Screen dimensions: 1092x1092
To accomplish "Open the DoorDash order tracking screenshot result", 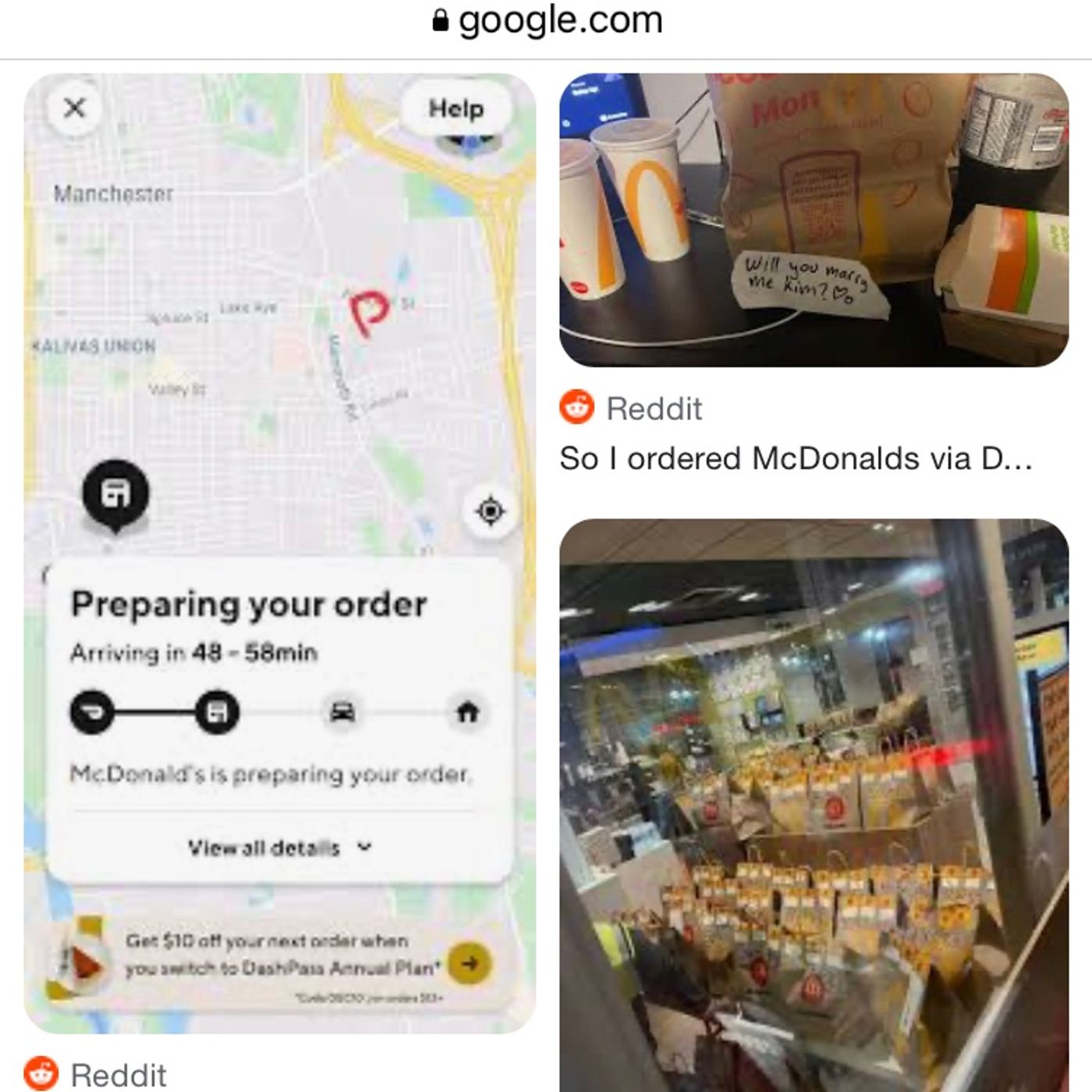I will [279, 552].
